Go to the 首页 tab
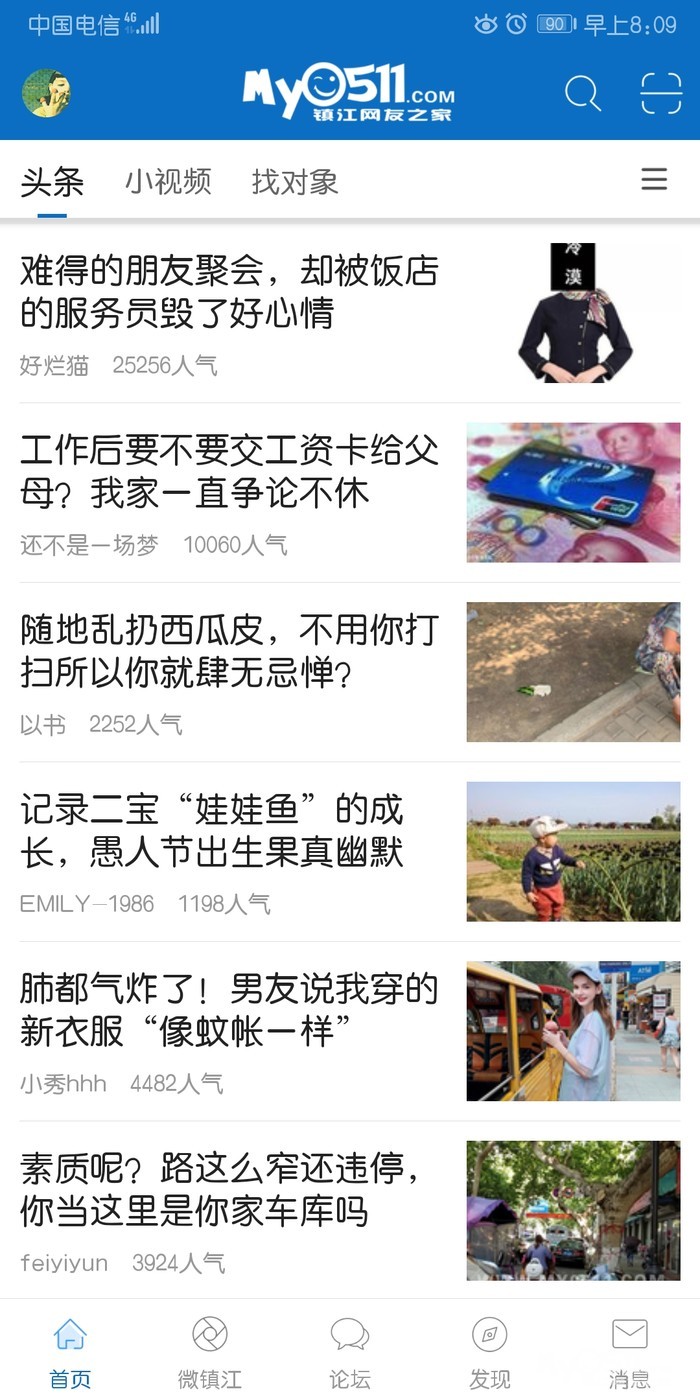 pyautogui.click(x=70, y=1352)
